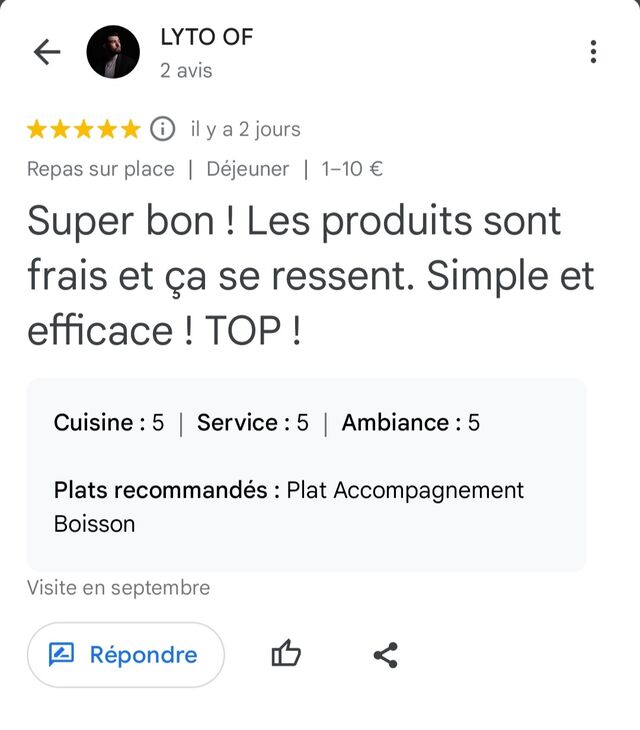Go back with the arrow icon
Screen dimensions: 640x730
(47, 52)
